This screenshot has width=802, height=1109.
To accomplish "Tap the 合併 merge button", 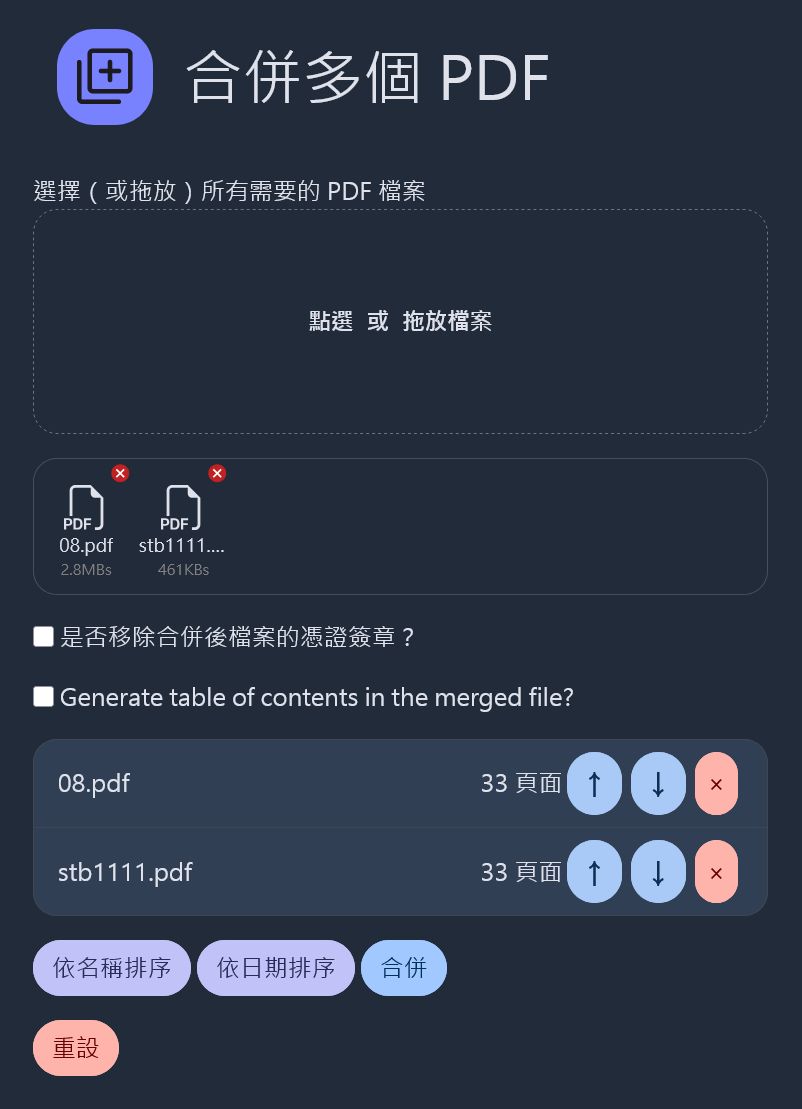I will click(404, 968).
